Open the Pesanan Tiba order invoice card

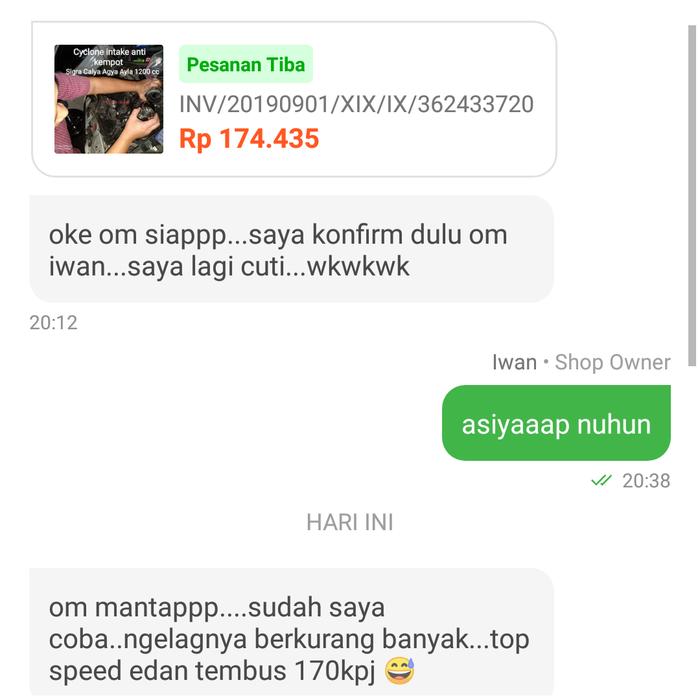[x=293, y=100]
